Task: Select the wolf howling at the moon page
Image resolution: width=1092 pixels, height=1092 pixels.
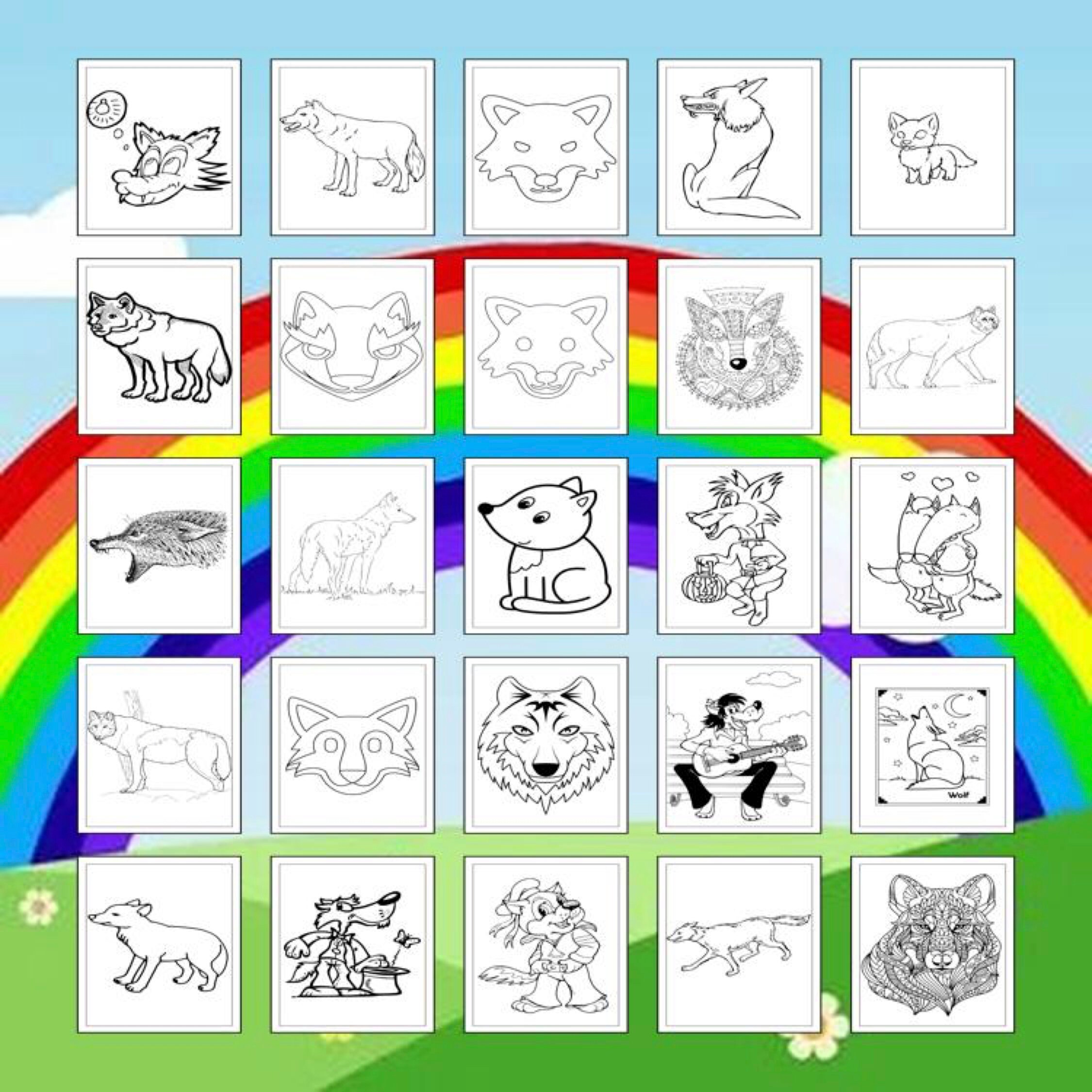Action: (x=932, y=745)
